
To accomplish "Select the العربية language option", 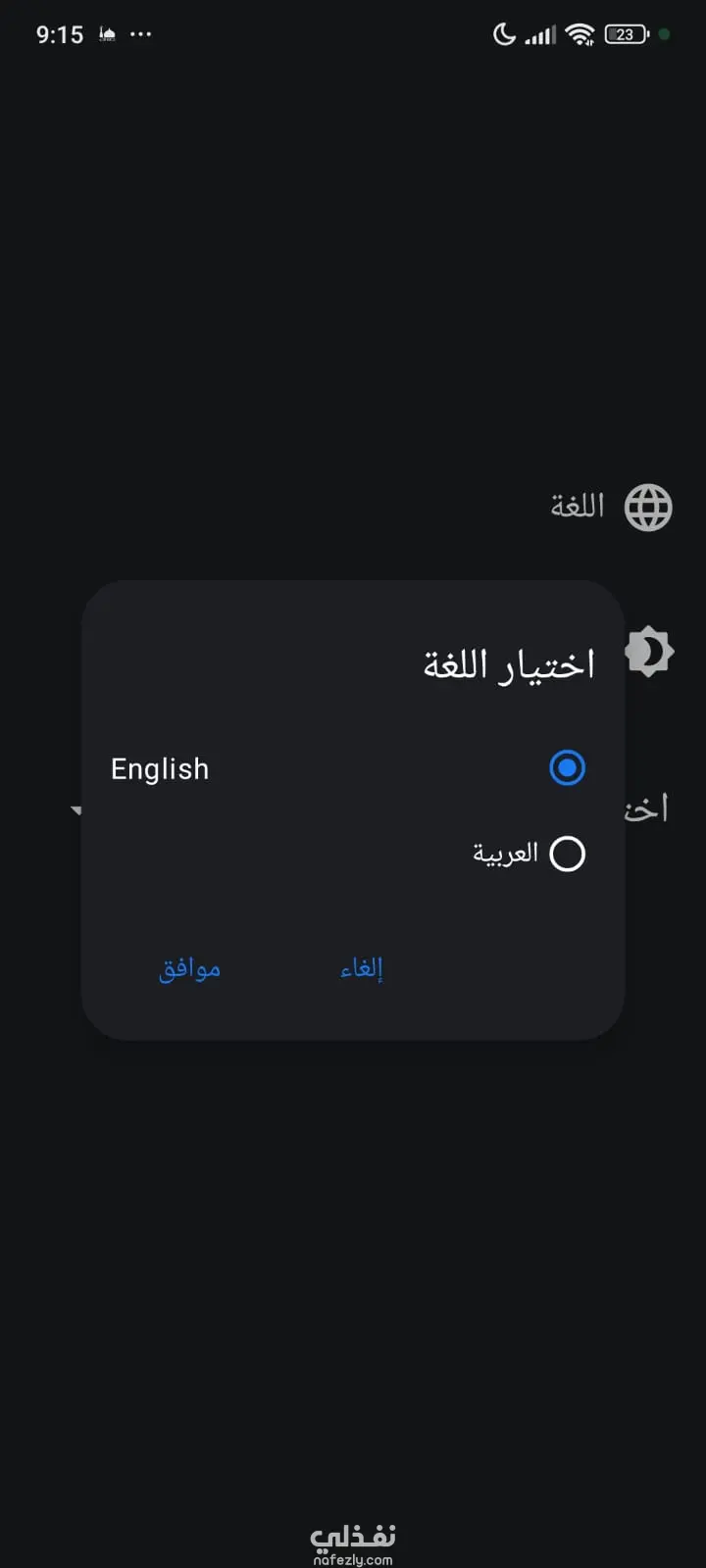I will [567, 854].
